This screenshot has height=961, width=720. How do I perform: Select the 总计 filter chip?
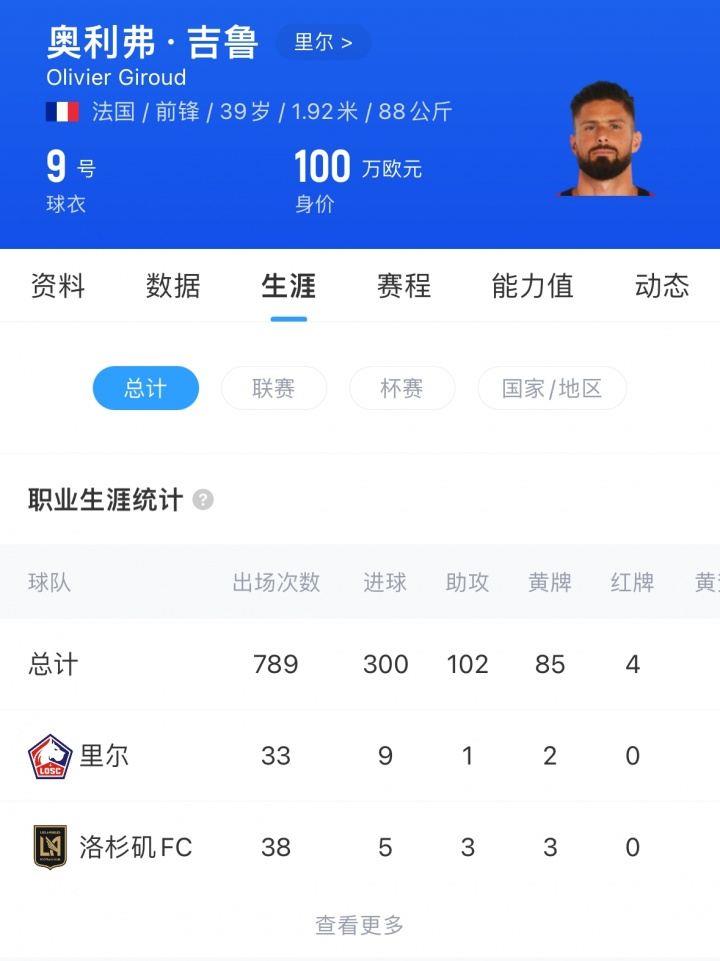[146, 389]
